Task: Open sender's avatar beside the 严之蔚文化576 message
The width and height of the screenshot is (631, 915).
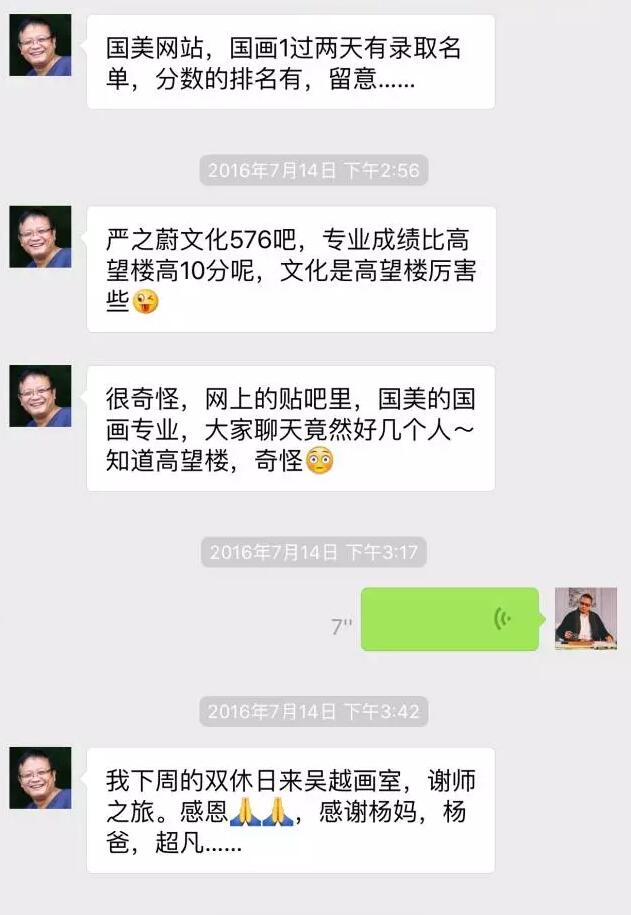Action: click(x=40, y=237)
